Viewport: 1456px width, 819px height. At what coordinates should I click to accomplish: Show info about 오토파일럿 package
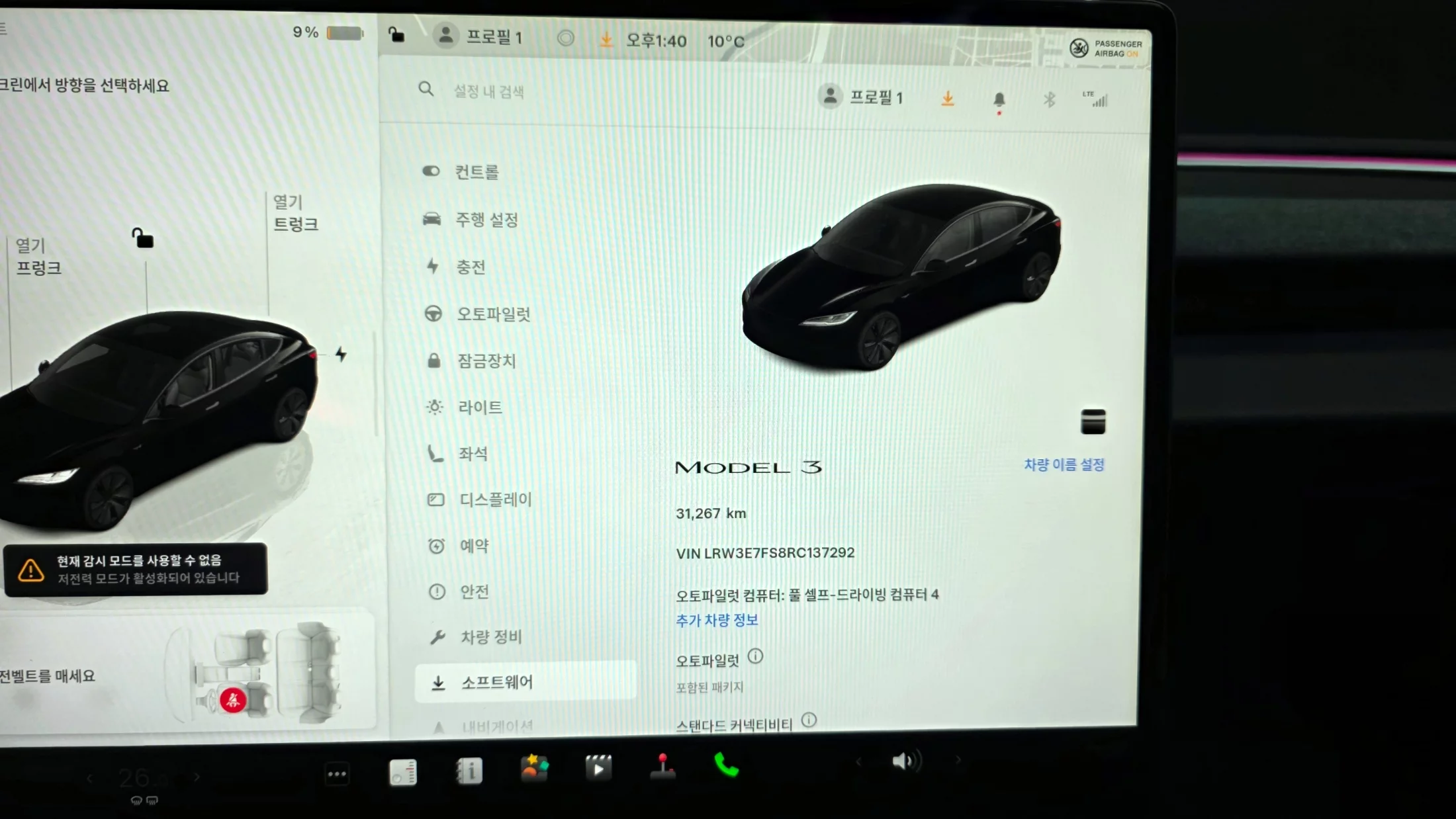pos(755,656)
